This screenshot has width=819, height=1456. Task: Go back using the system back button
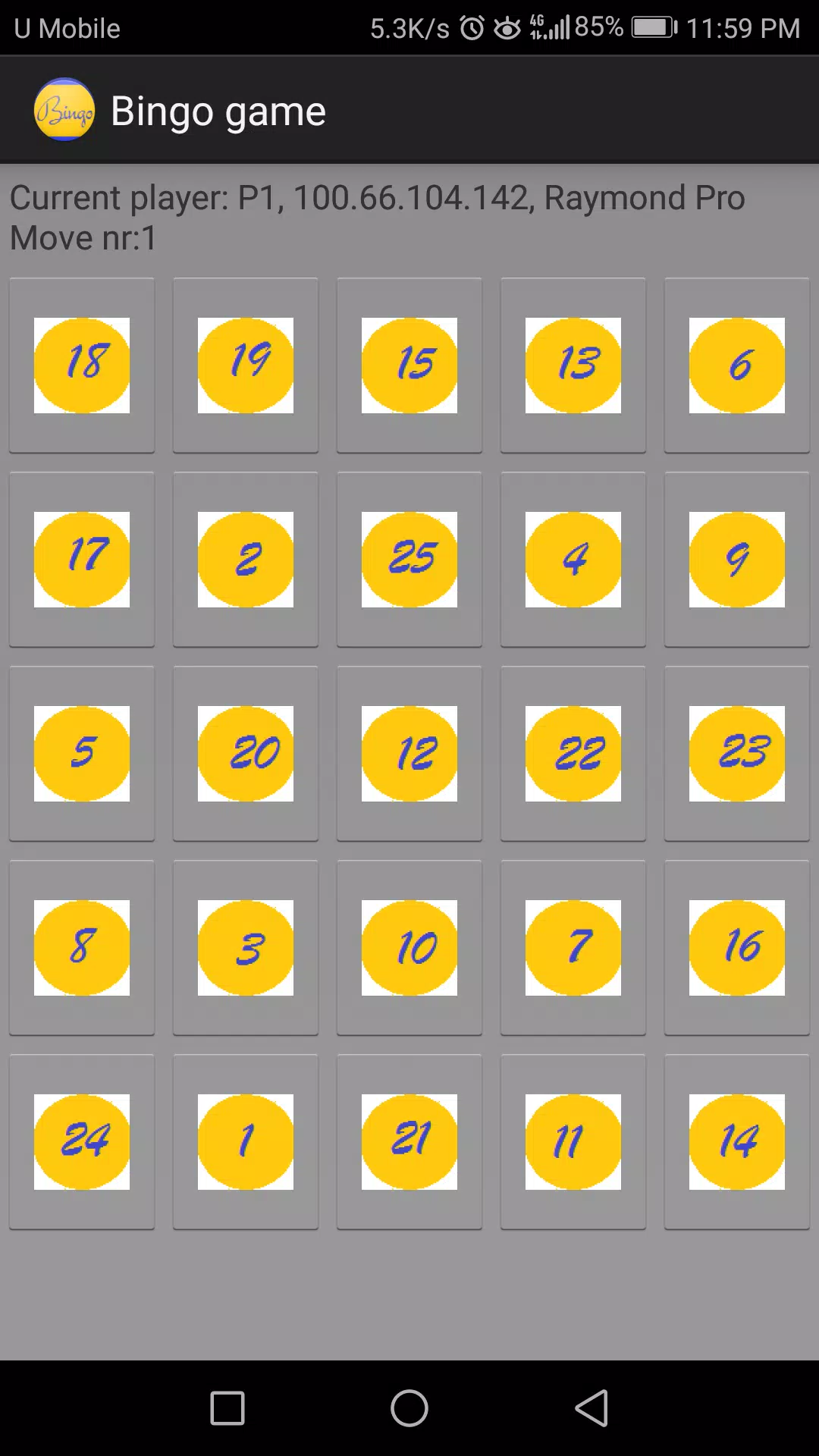(x=591, y=1408)
